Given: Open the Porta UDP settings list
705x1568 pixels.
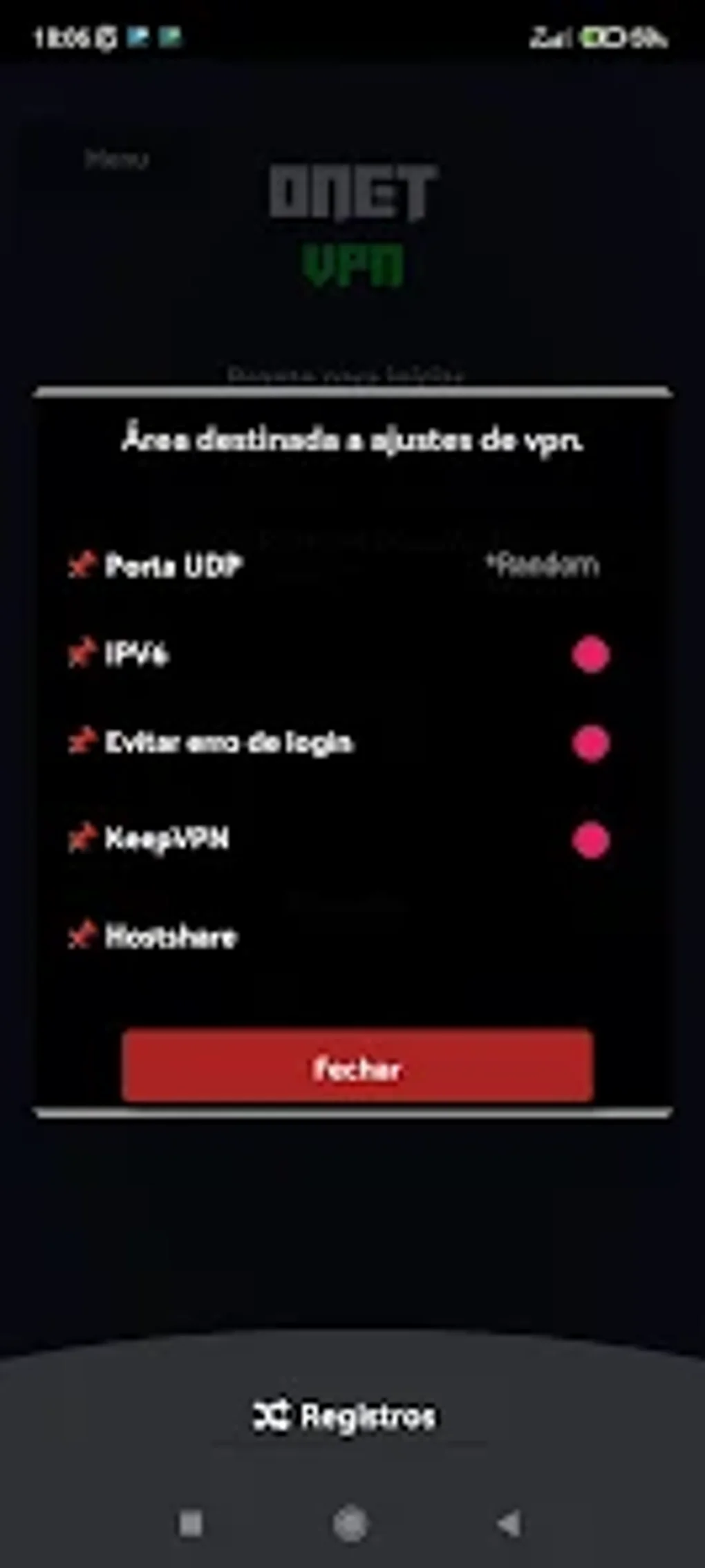Looking at the screenshot, I should pos(173,565).
